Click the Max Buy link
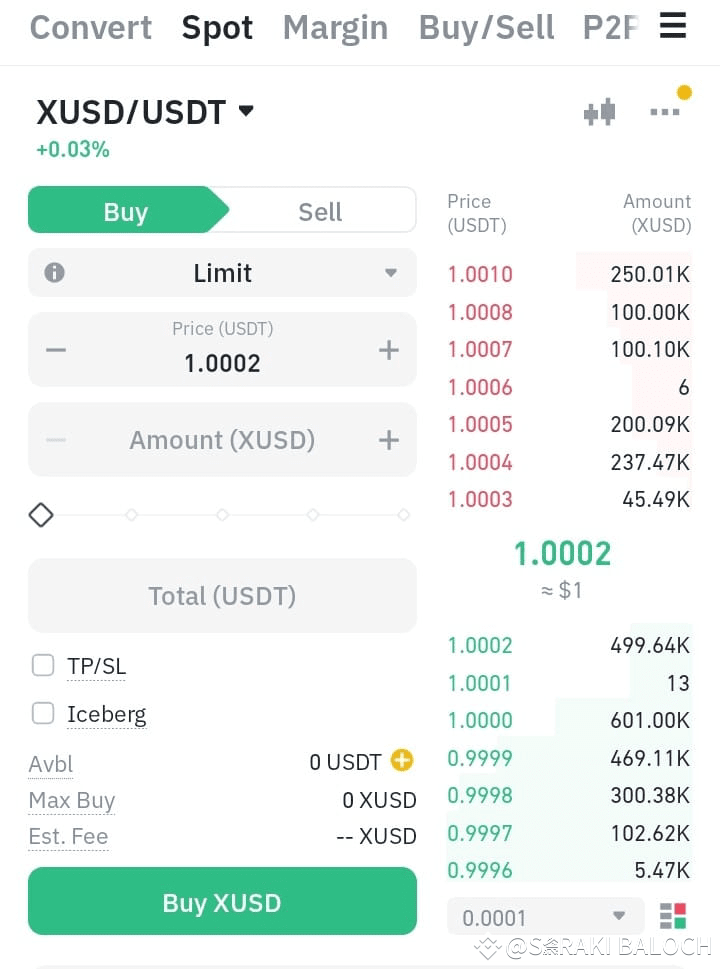Screen dimensions: 720x969 71,800
